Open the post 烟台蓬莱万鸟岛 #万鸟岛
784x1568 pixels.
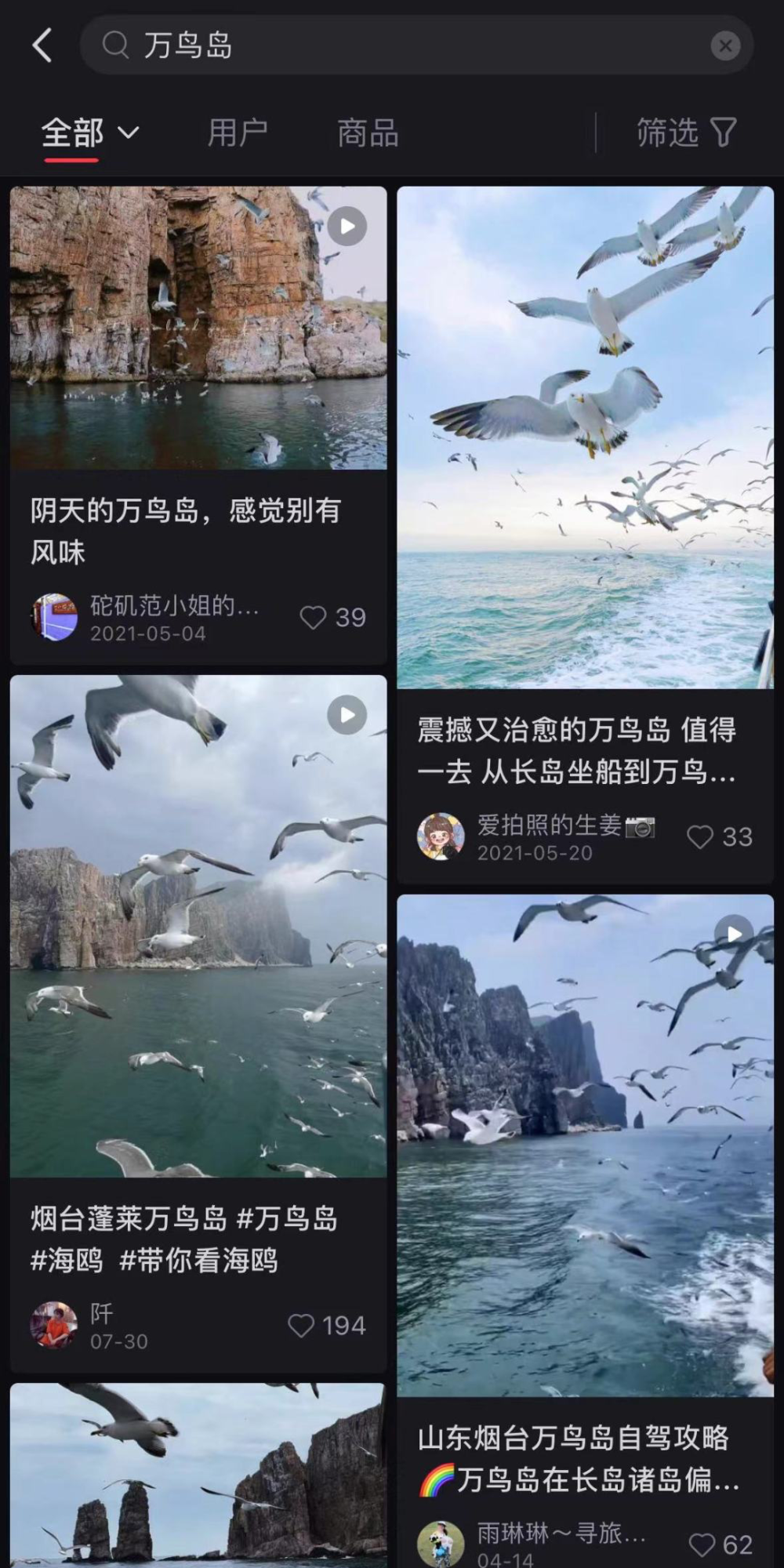coord(198,925)
